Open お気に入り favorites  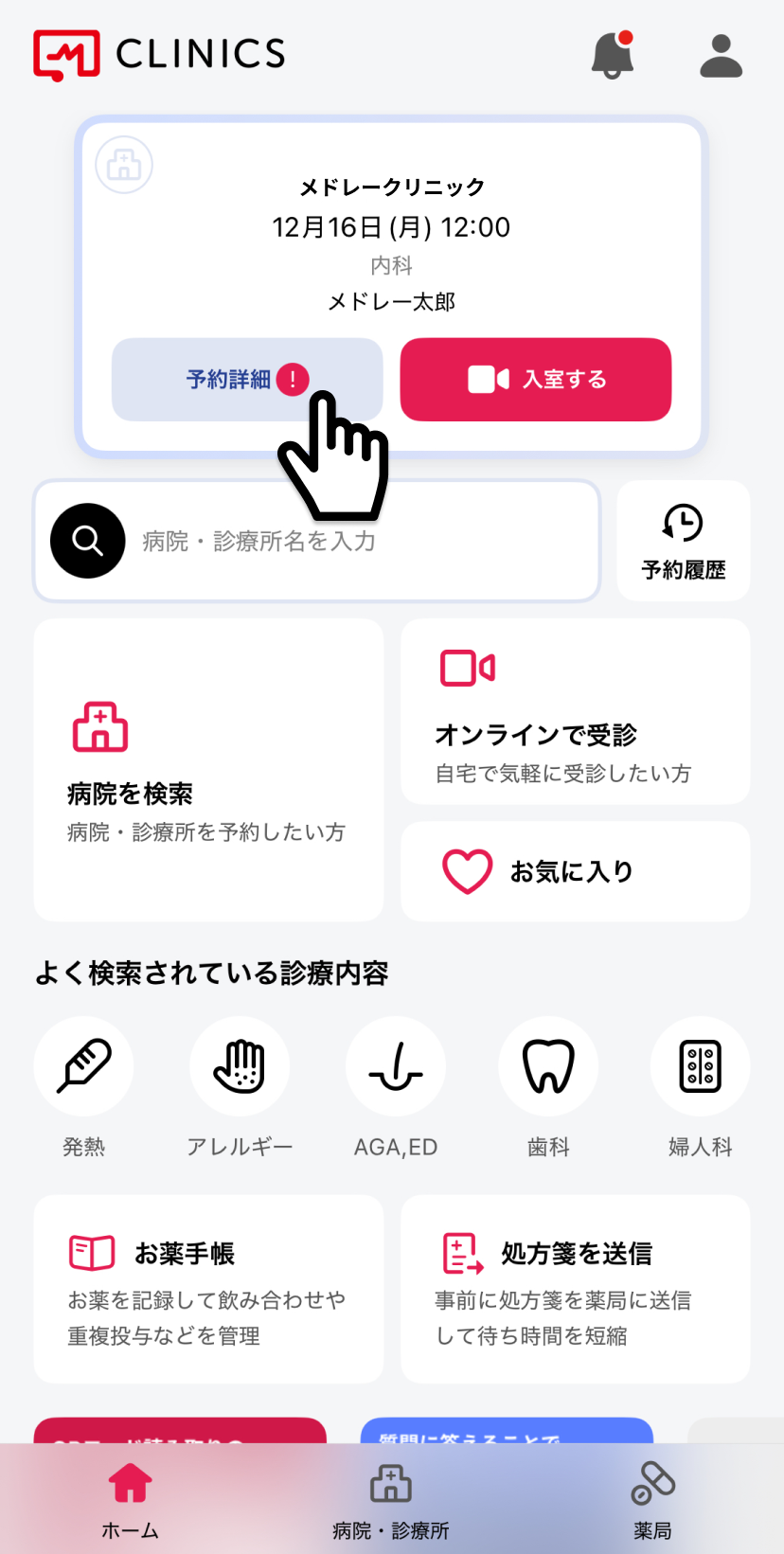[576, 871]
